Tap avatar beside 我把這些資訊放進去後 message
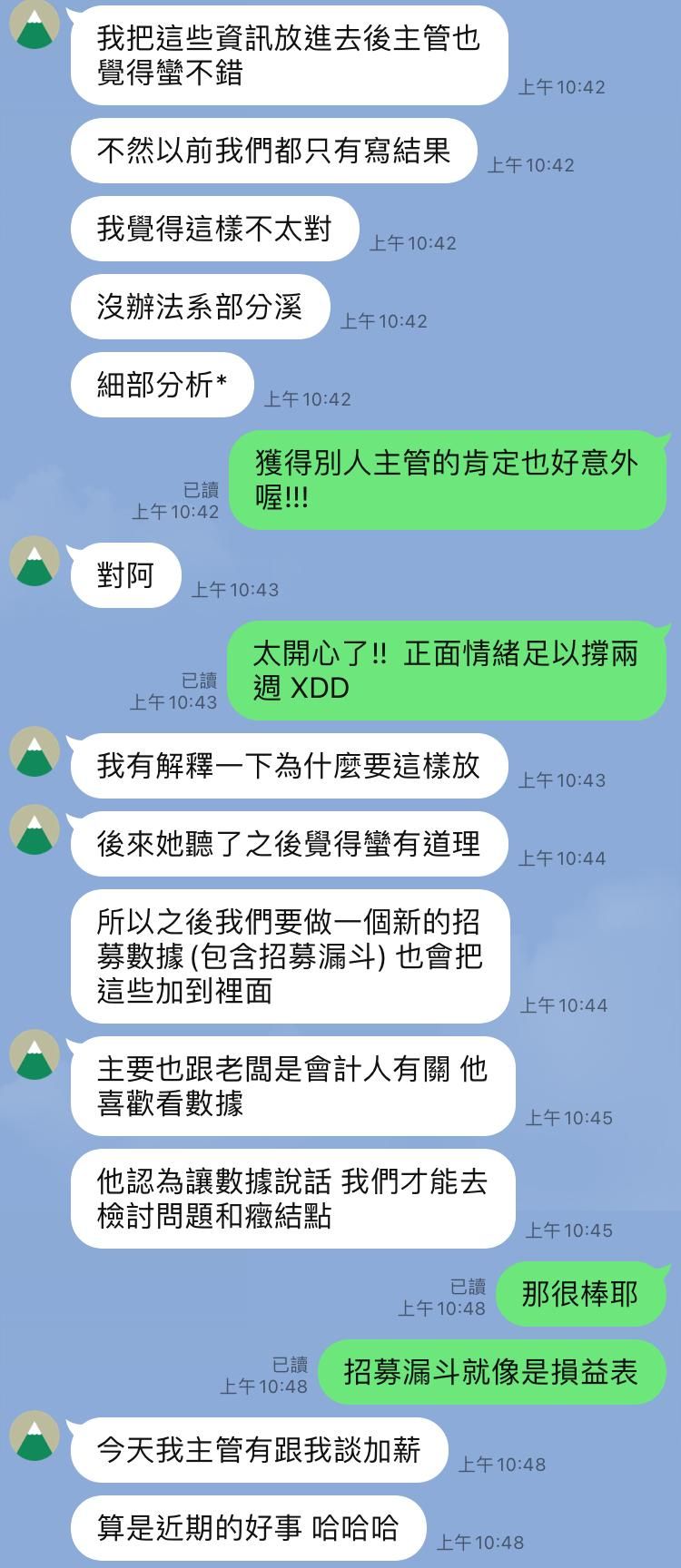The image size is (681, 1568). pyautogui.click(x=35, y=24)
